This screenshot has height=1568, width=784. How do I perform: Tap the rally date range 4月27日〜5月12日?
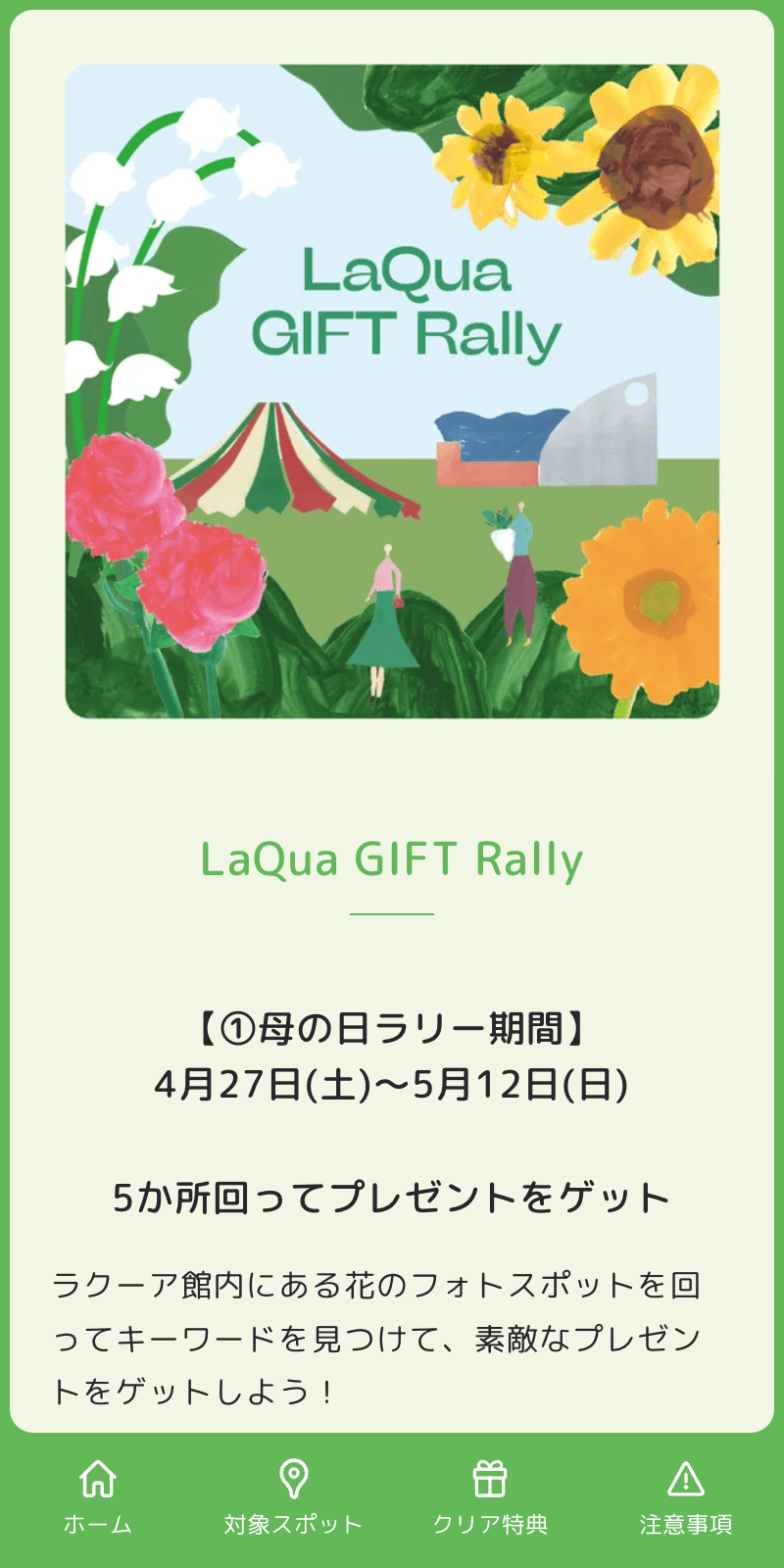[x=392, y=1082]
